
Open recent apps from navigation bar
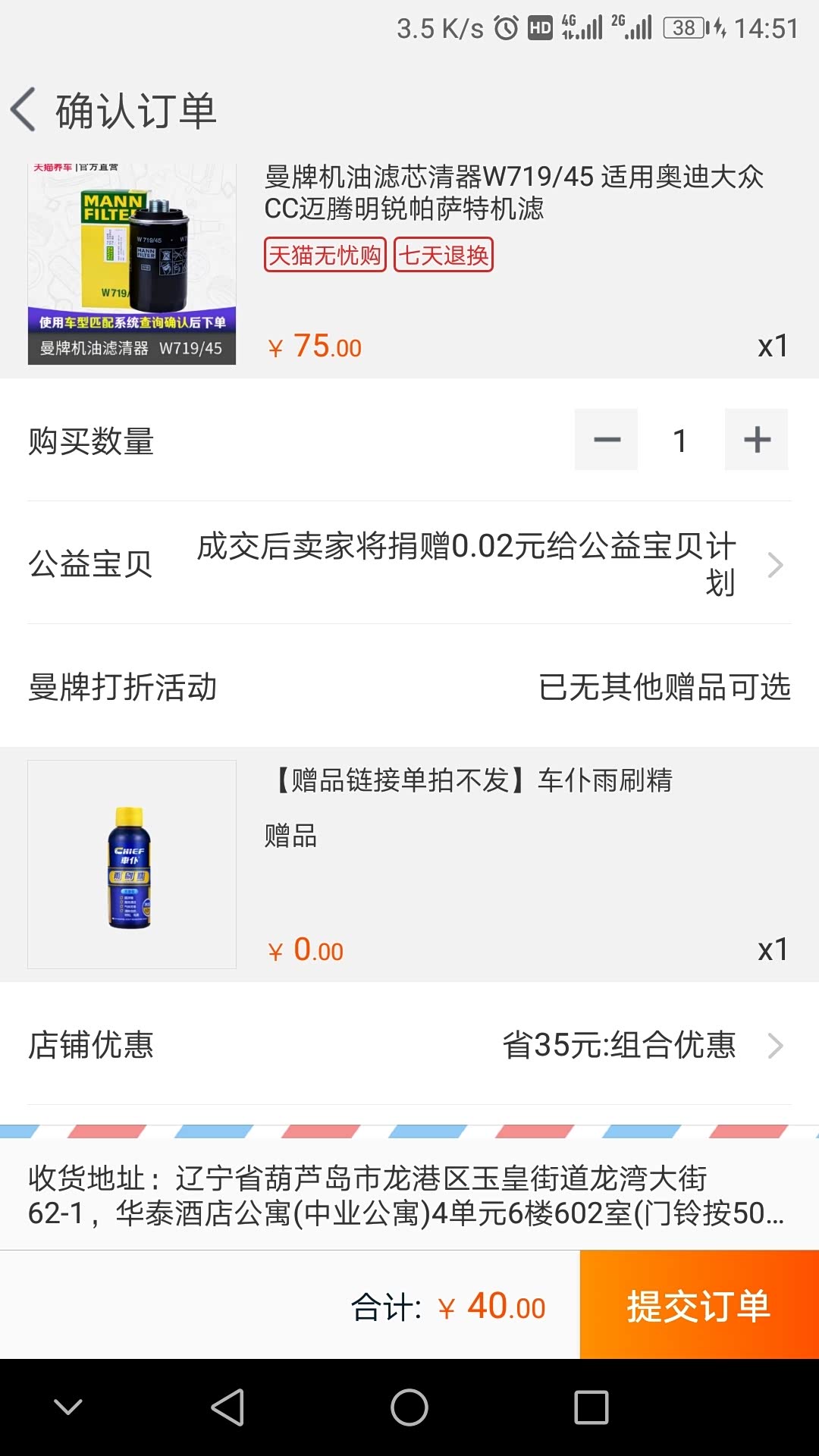tap(591, 1407)
